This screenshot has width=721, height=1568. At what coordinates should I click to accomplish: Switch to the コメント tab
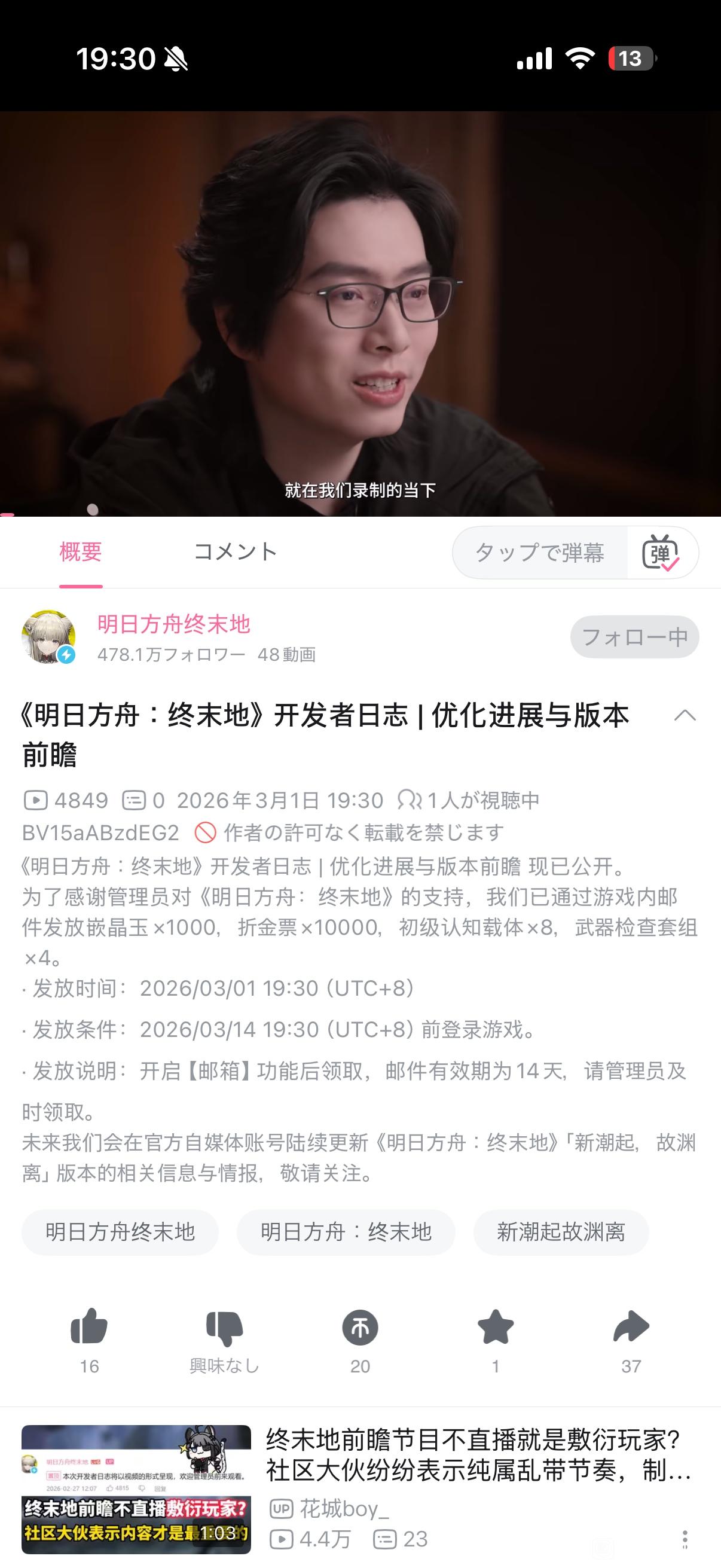pos(235,551)
